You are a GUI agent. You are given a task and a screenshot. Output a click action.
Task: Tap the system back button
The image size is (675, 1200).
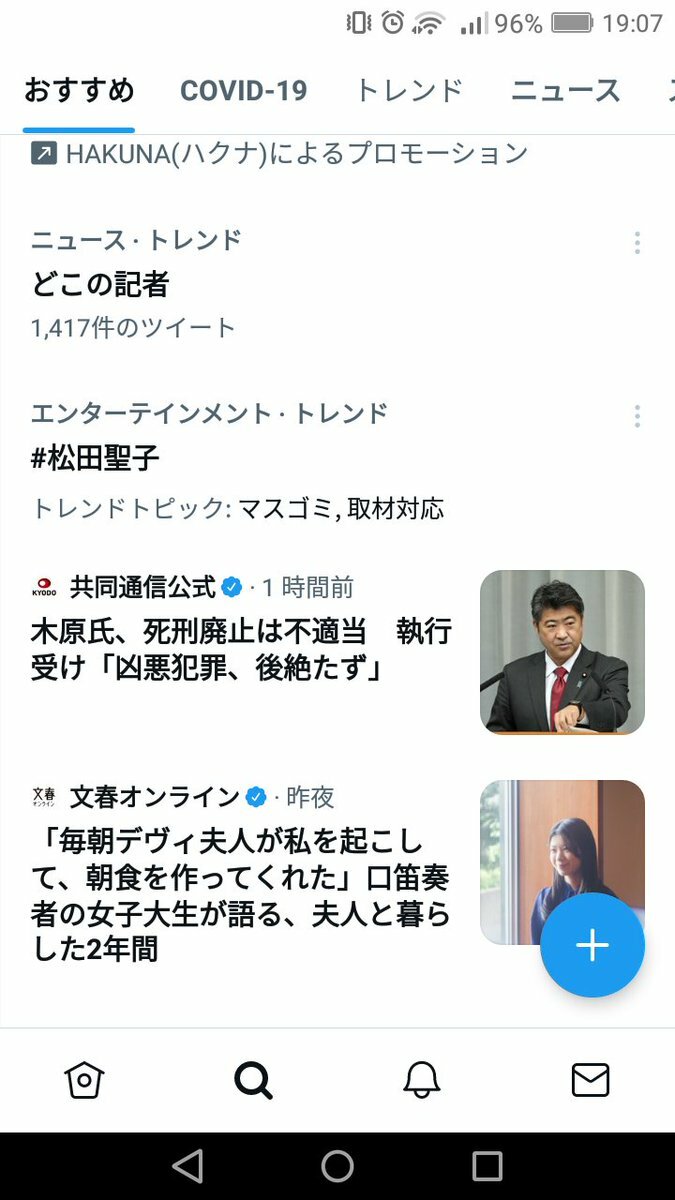coord(187,1166)
